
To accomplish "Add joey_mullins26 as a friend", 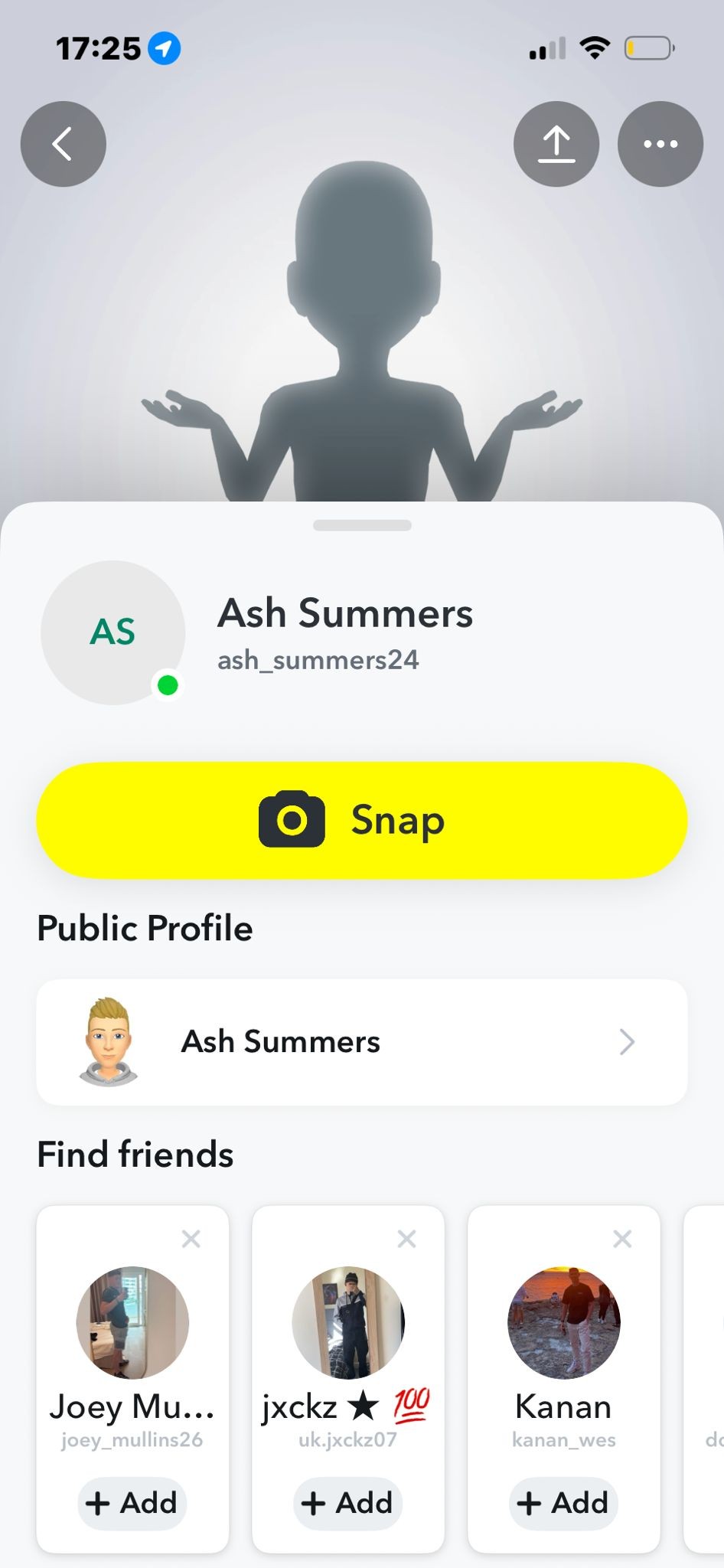I will coord(132,1503).
